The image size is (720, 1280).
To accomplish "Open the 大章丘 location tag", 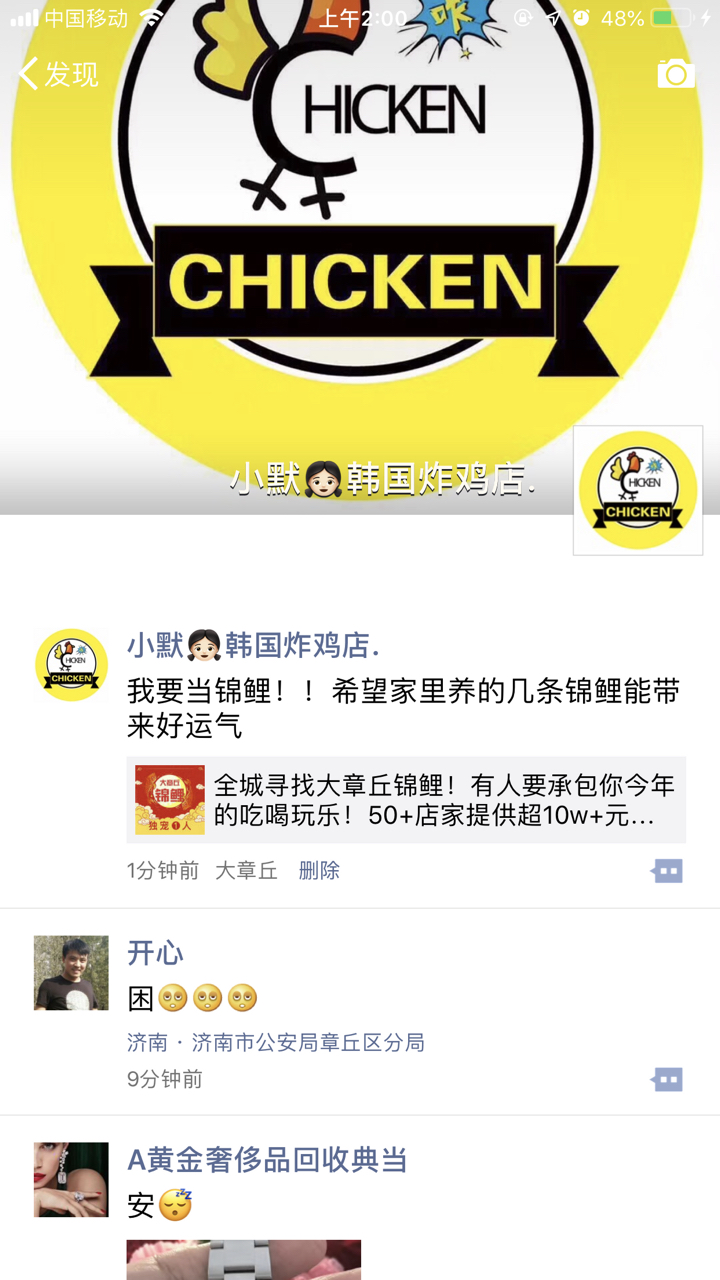I will (246, 870).
